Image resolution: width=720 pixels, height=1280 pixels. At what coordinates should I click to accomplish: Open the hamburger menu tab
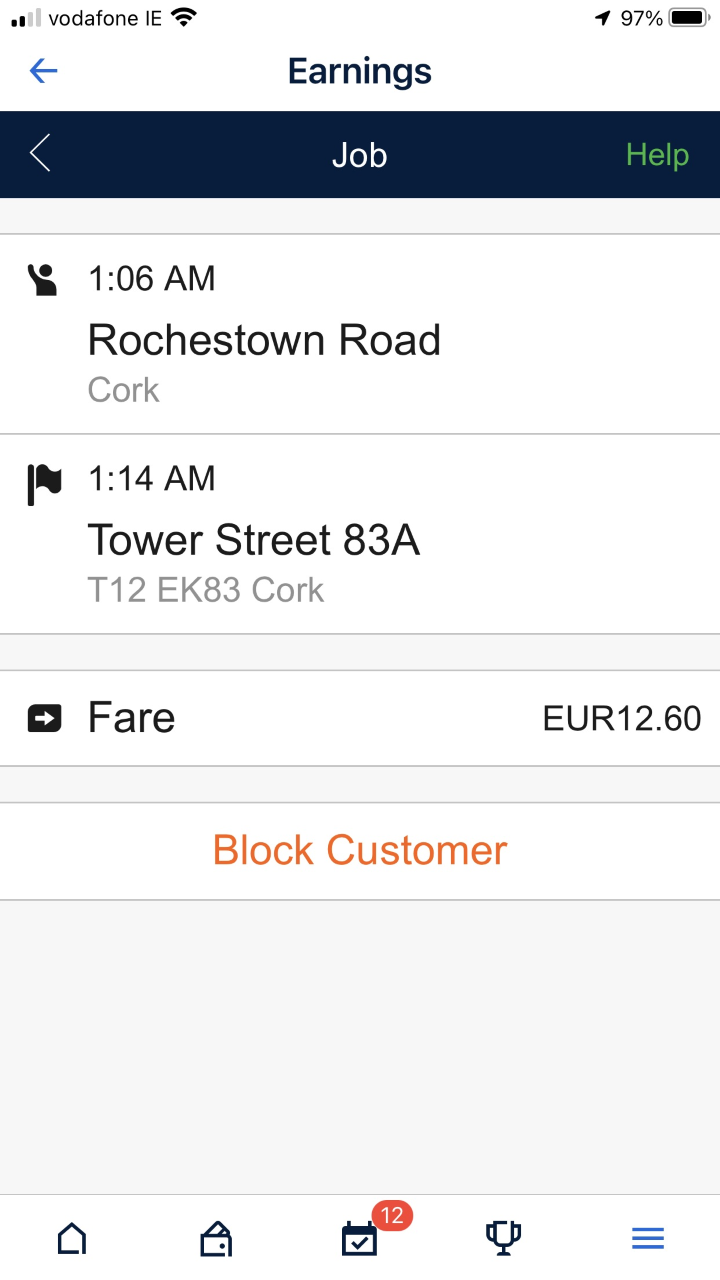[648, 1239]
